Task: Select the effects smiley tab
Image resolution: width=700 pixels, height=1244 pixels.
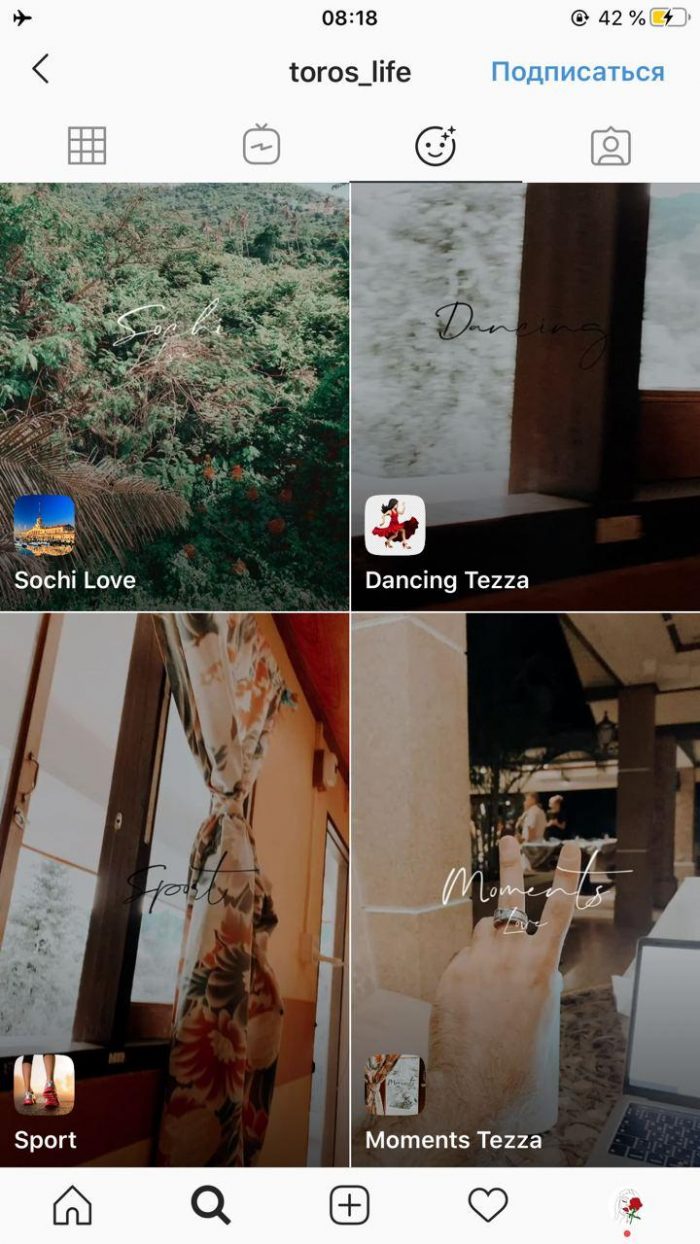Action: click(x=436, y=147)
